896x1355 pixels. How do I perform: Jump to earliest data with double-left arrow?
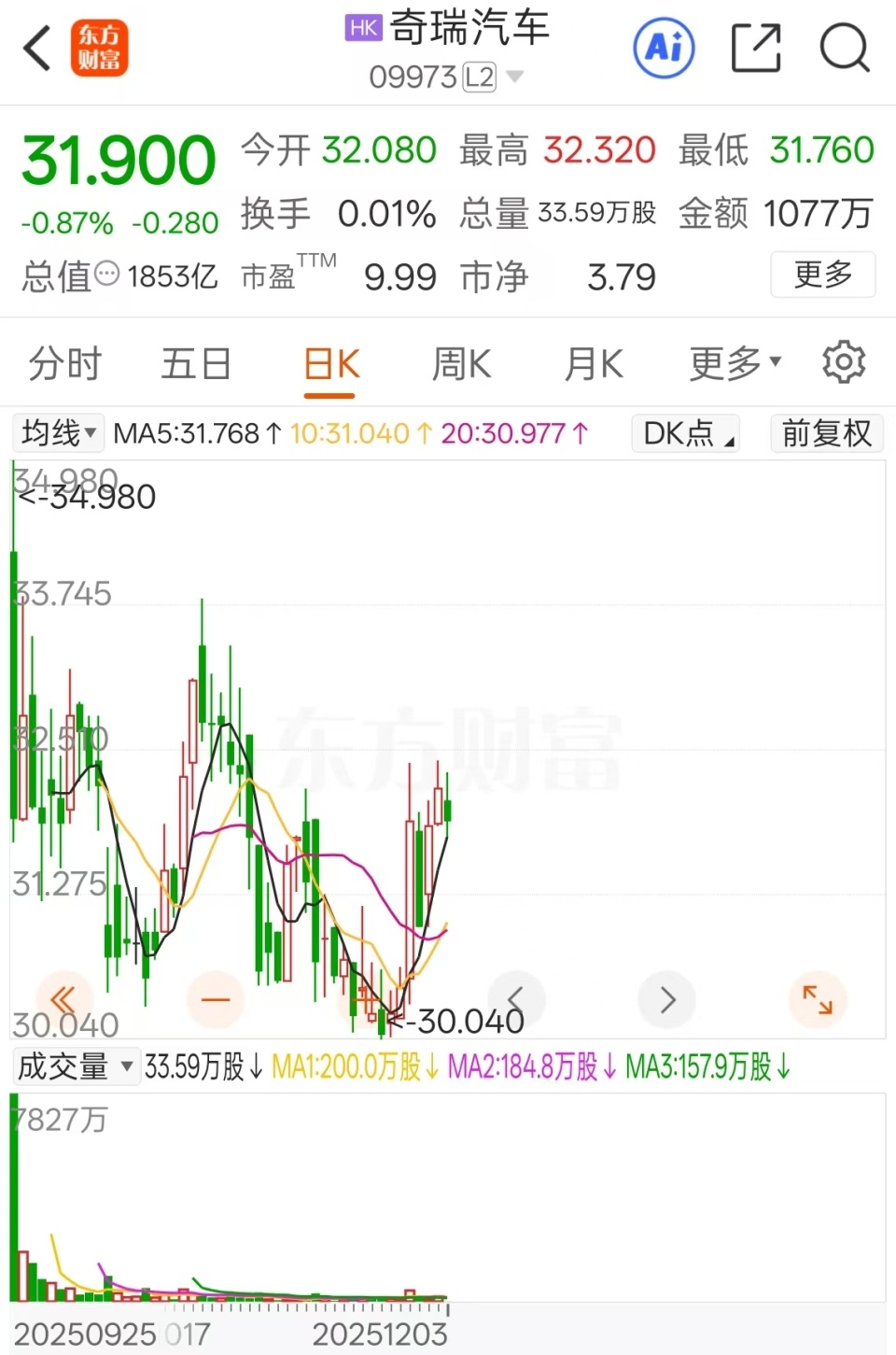point(63,999)
